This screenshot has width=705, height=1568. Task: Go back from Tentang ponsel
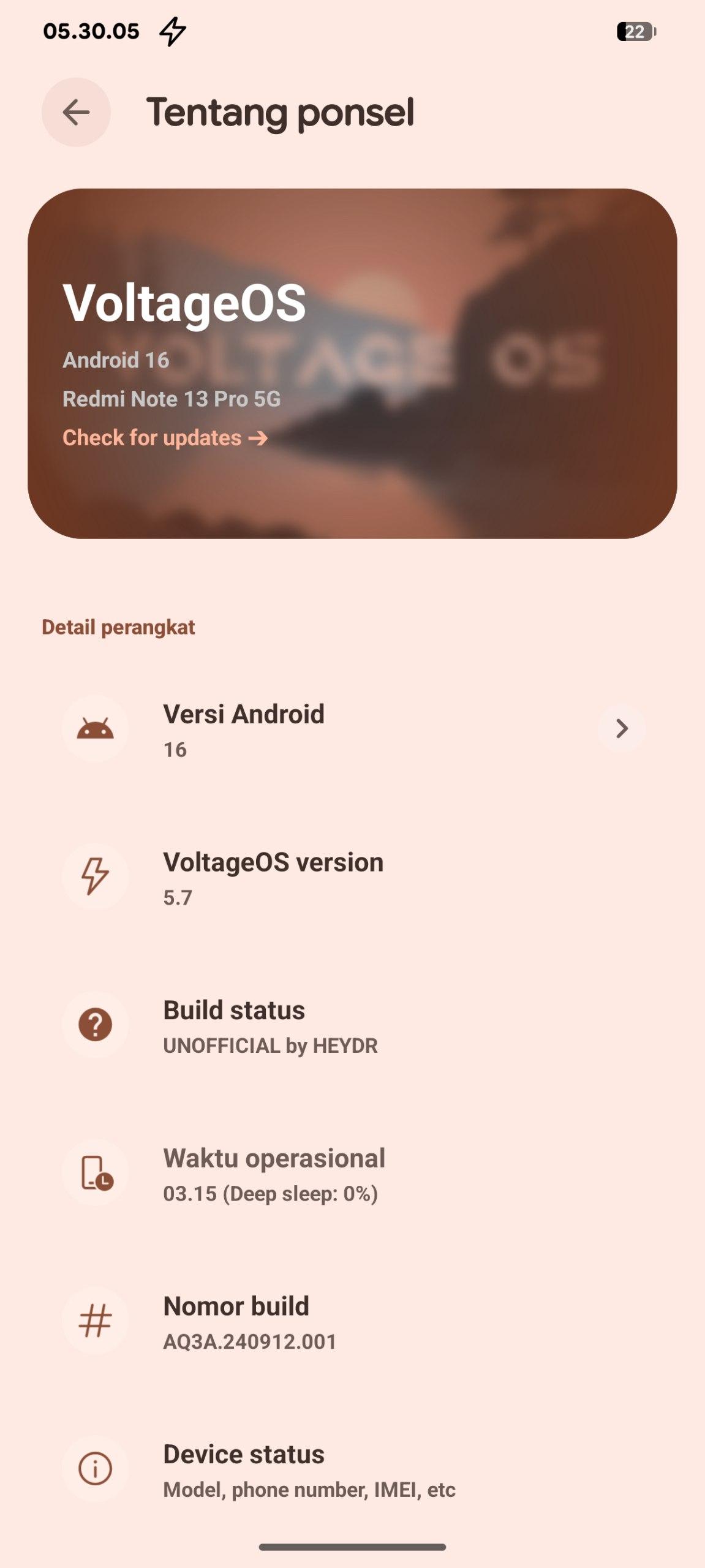tap(76, 112)
